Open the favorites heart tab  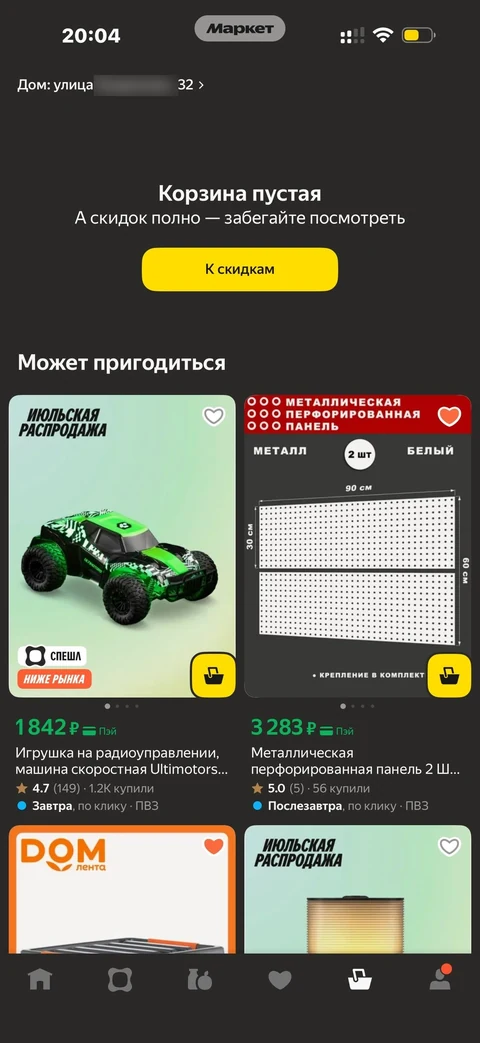coord(280,979)
